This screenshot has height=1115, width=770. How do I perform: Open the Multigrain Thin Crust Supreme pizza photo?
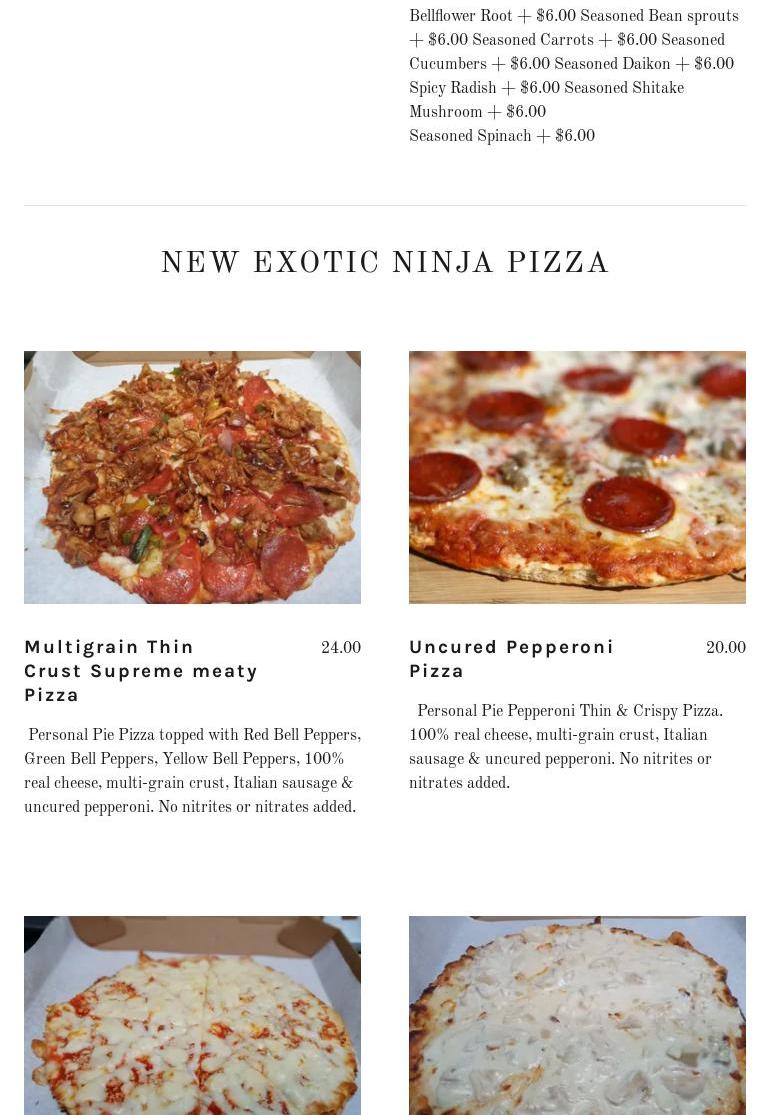coord(192,477)
